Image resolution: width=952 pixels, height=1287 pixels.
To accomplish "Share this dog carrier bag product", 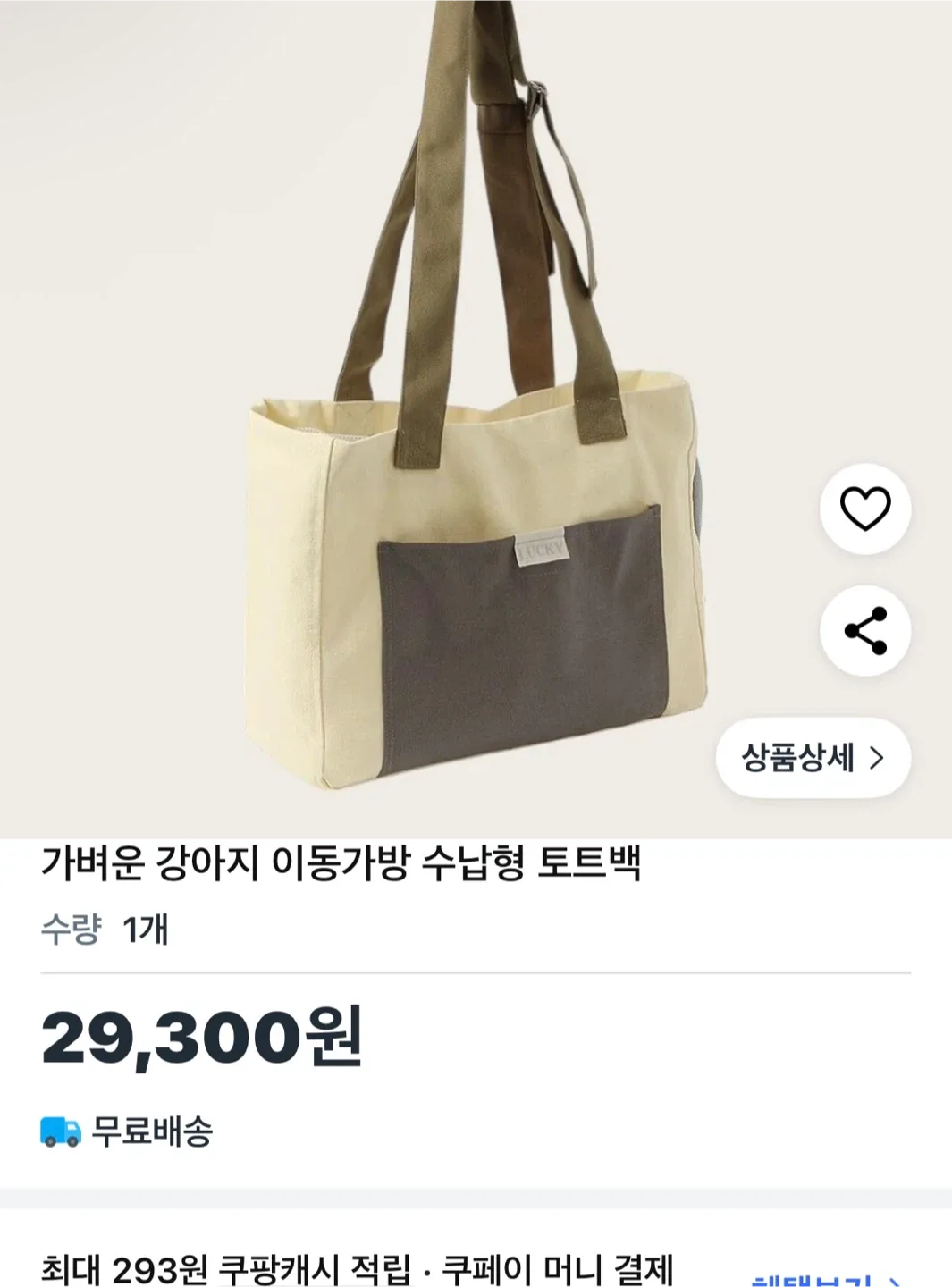I will 864,631.
